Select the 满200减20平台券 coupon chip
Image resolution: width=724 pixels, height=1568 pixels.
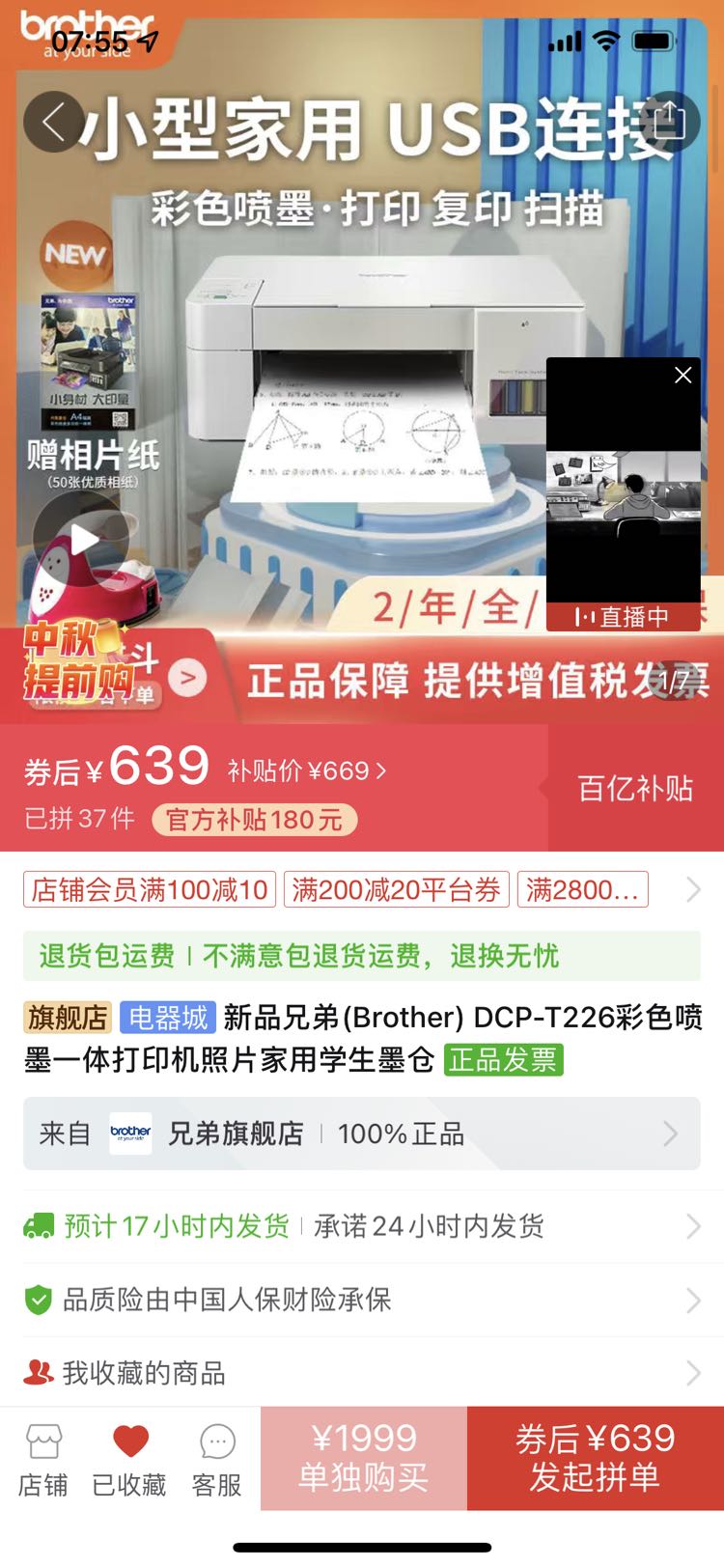click(x=396, y=889)
